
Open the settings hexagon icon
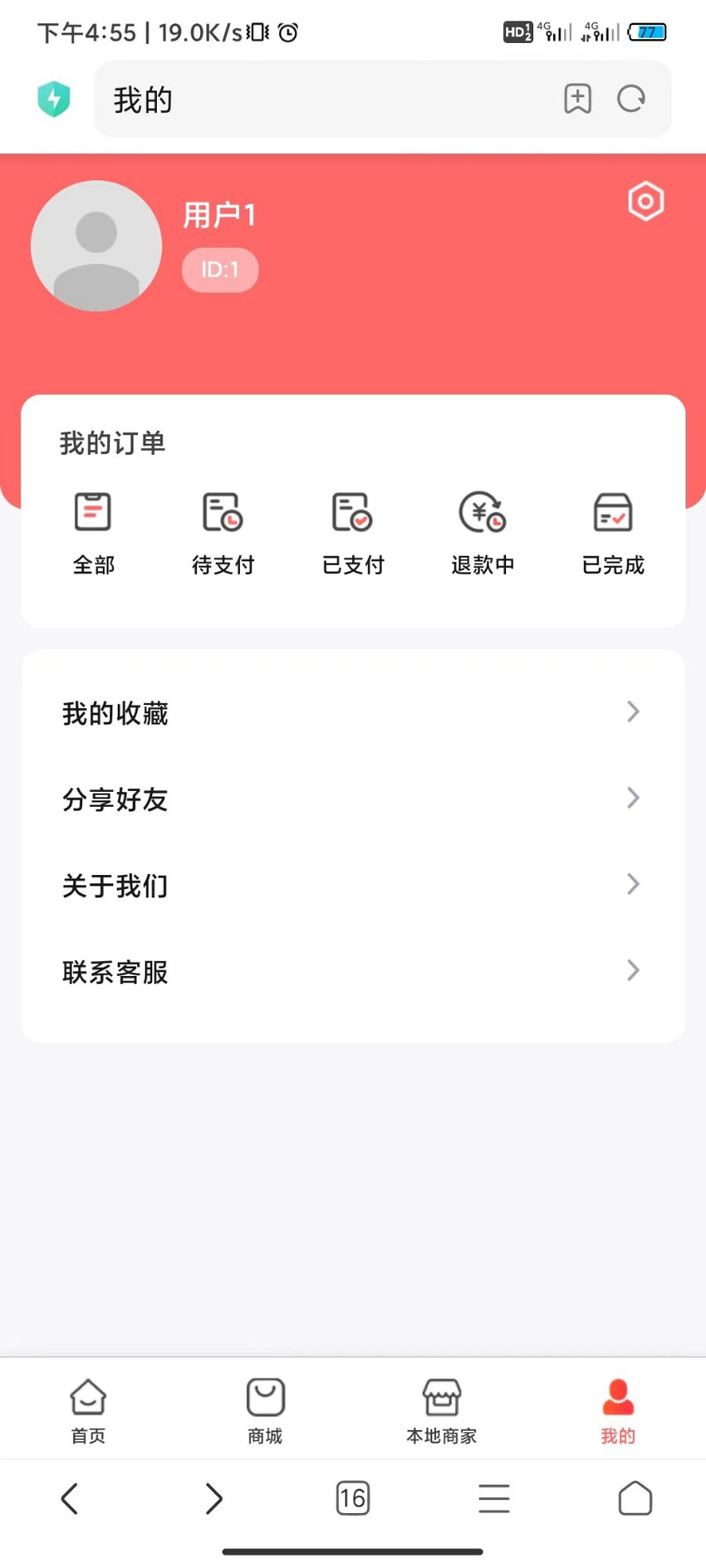(x=645, y=202)
